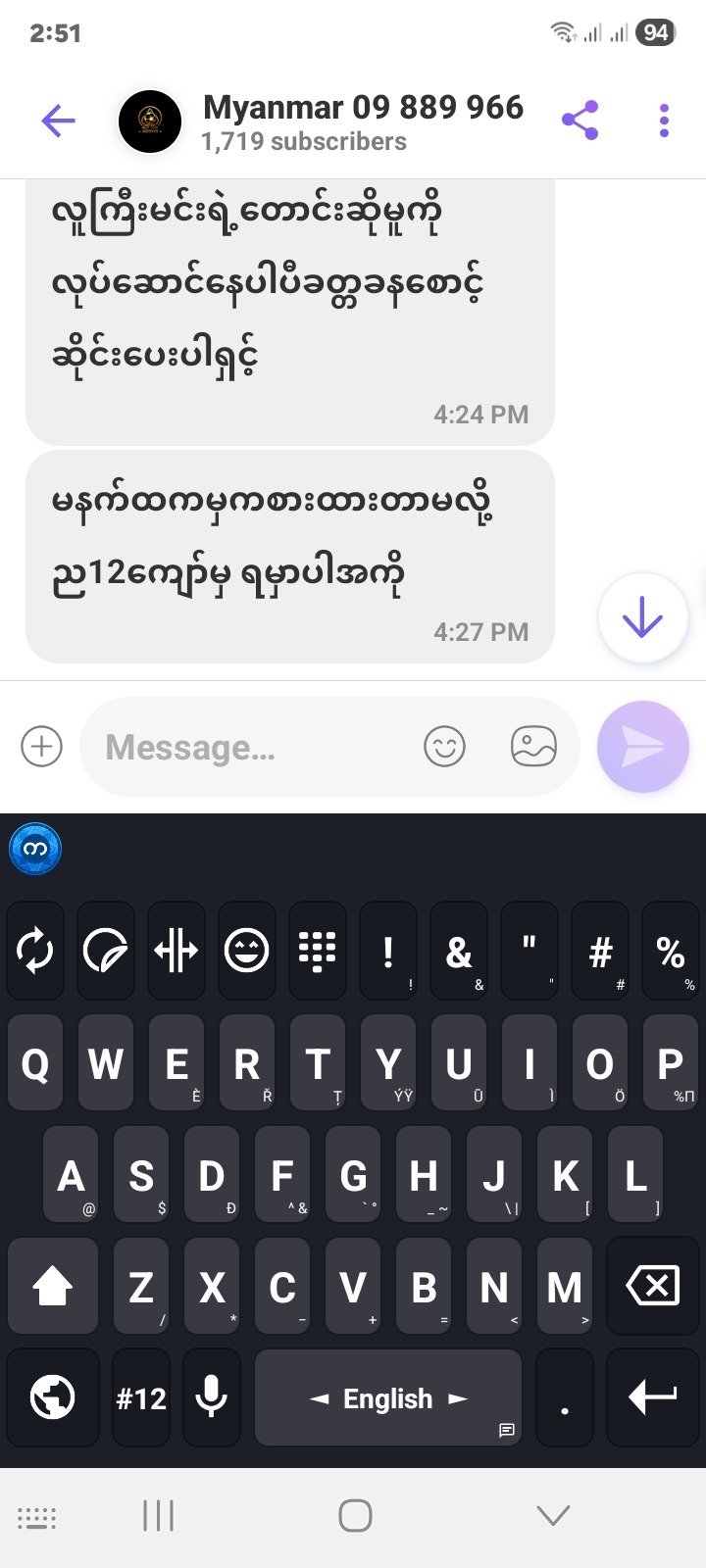This screenshot has height=1568, width=706.
Task: Open the emoji sticker picker
Action: pos(444,747)
